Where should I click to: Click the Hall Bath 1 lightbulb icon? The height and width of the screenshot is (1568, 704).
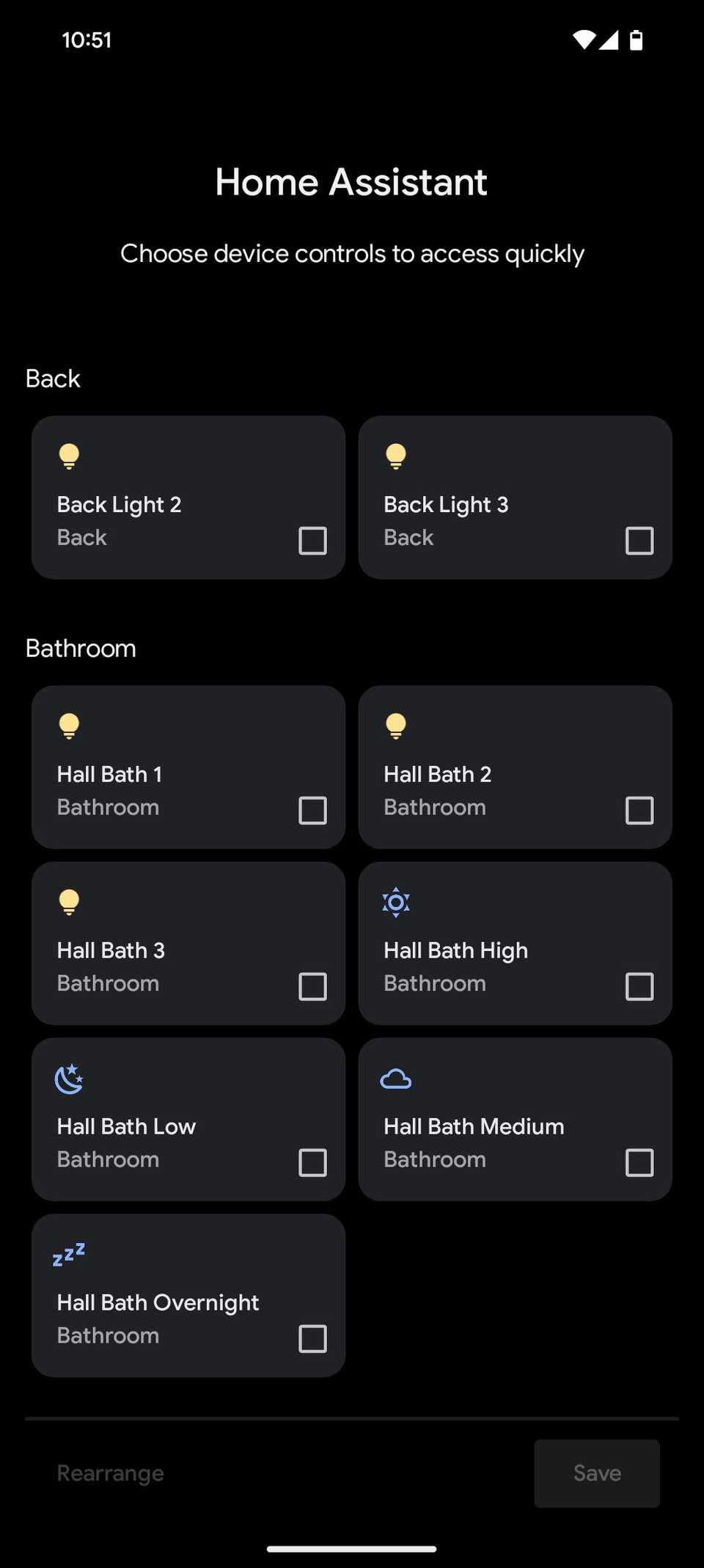[x=68, y=726]
